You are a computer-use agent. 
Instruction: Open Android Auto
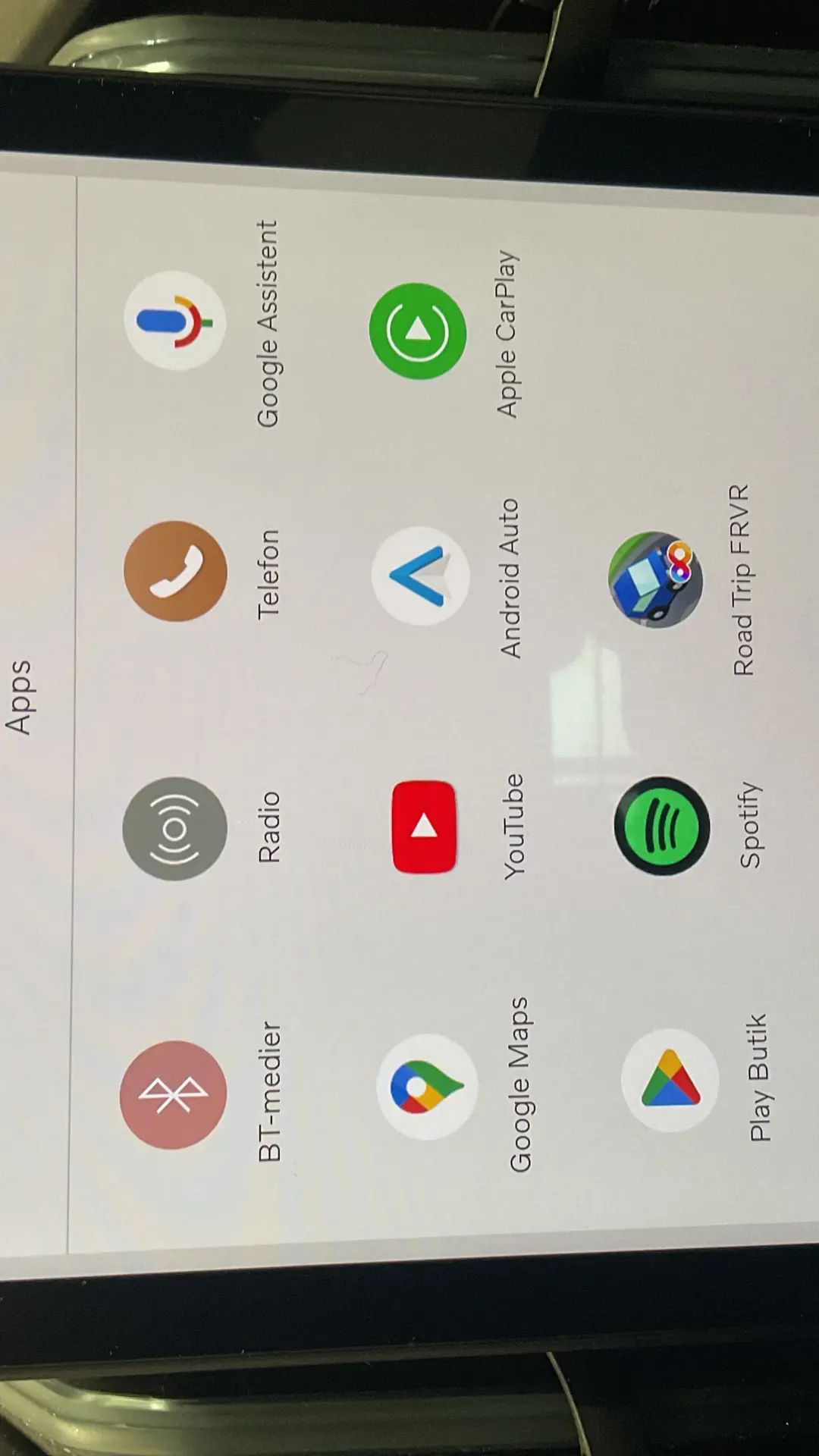pyautogui.click(x=421, y=576)
